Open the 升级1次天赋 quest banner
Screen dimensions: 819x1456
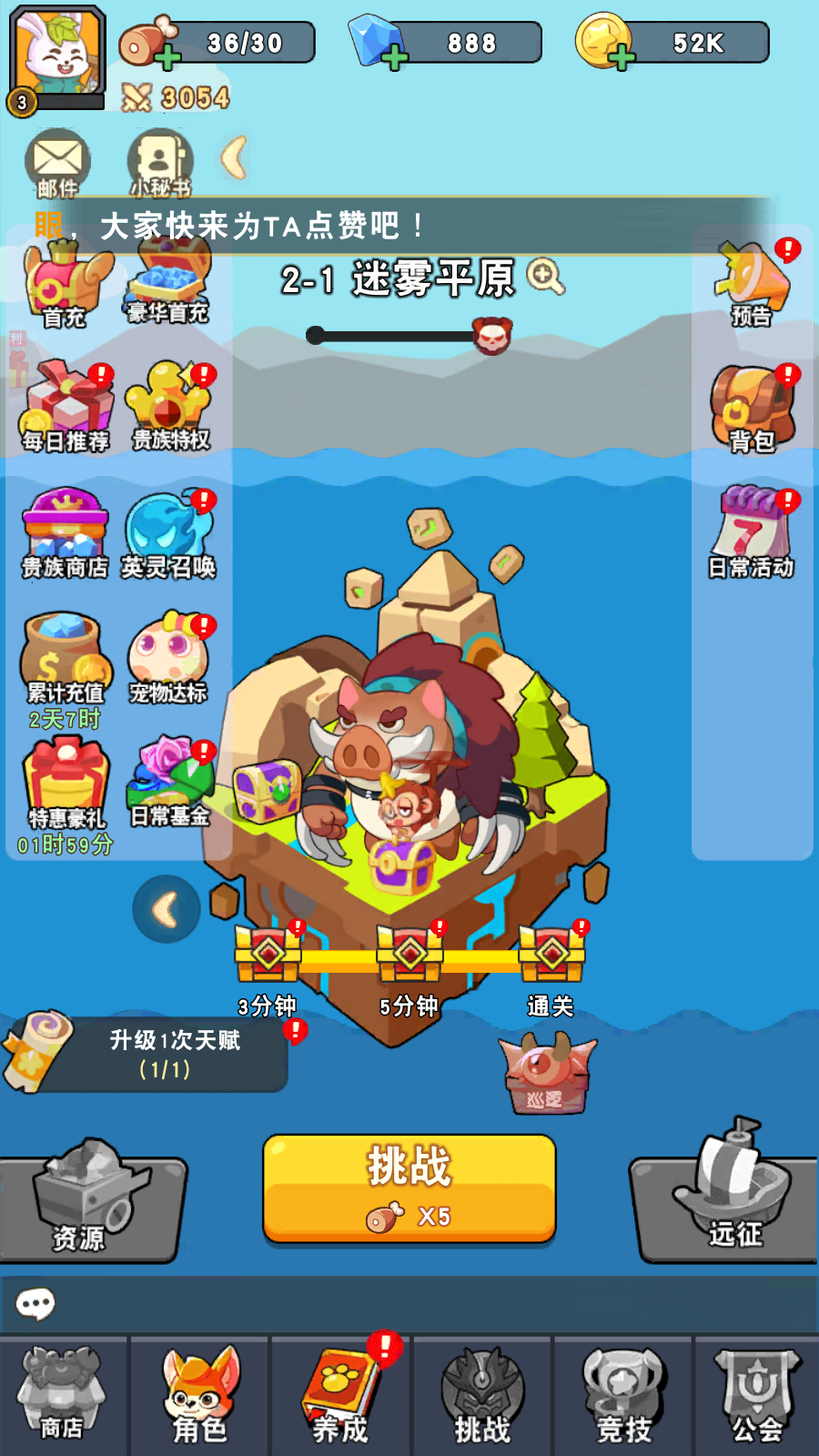point(150,1054)
